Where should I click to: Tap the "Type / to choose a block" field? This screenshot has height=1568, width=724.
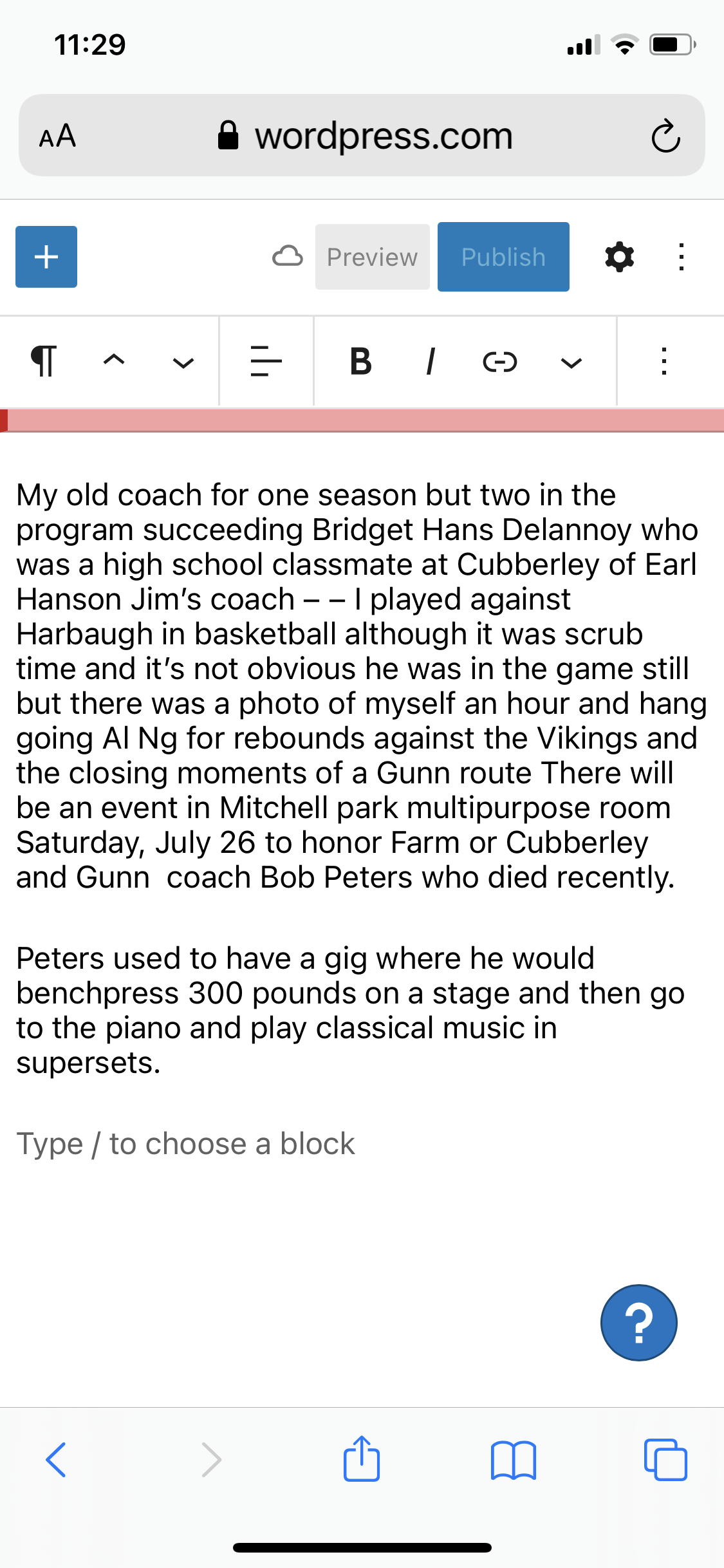(x=185, y=1144)
